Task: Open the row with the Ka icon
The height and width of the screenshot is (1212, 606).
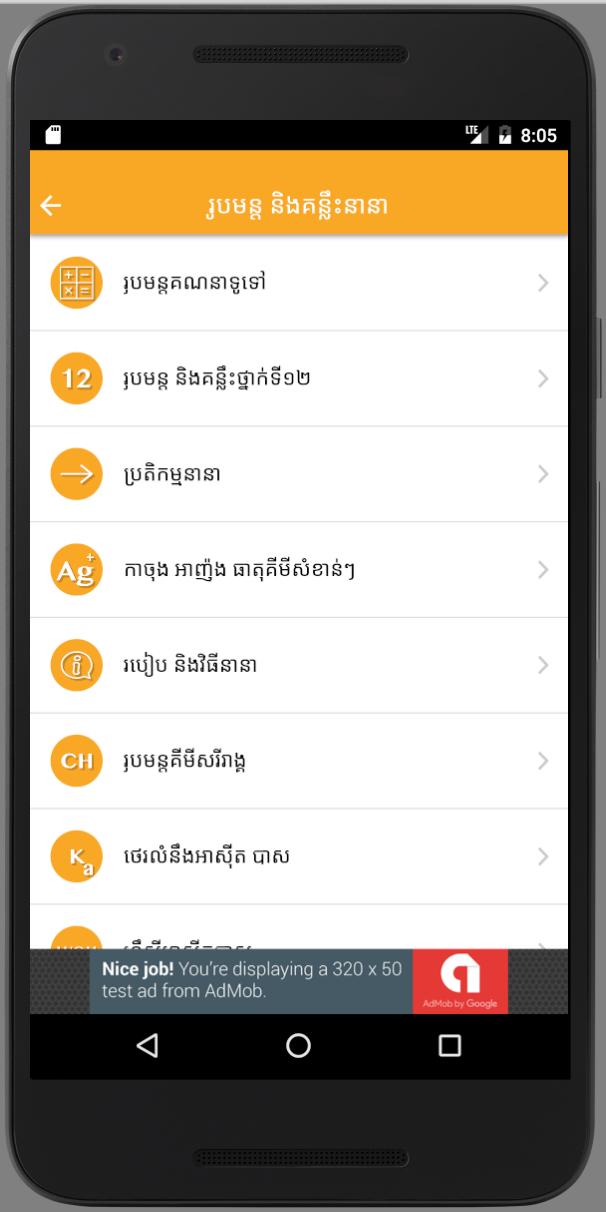Action: (x=298, y=857)
